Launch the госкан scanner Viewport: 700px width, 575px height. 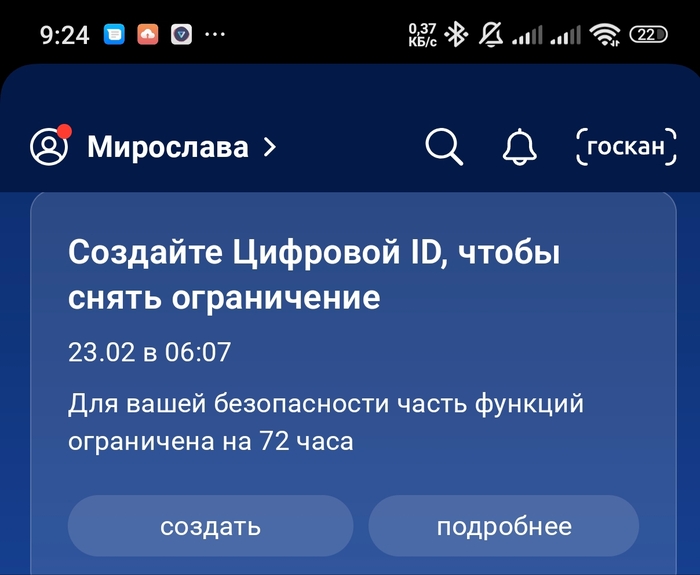click(x=626, y=147)
